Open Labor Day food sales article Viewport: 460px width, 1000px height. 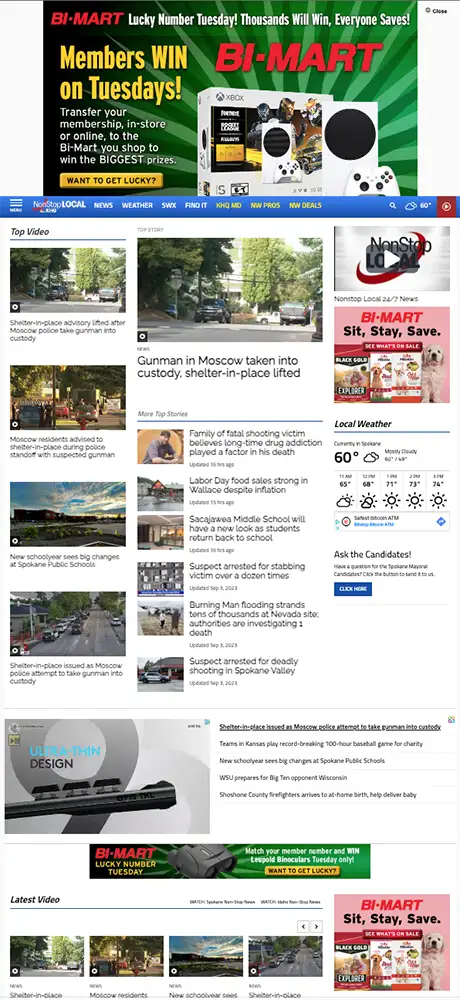[x=249, y=485]
